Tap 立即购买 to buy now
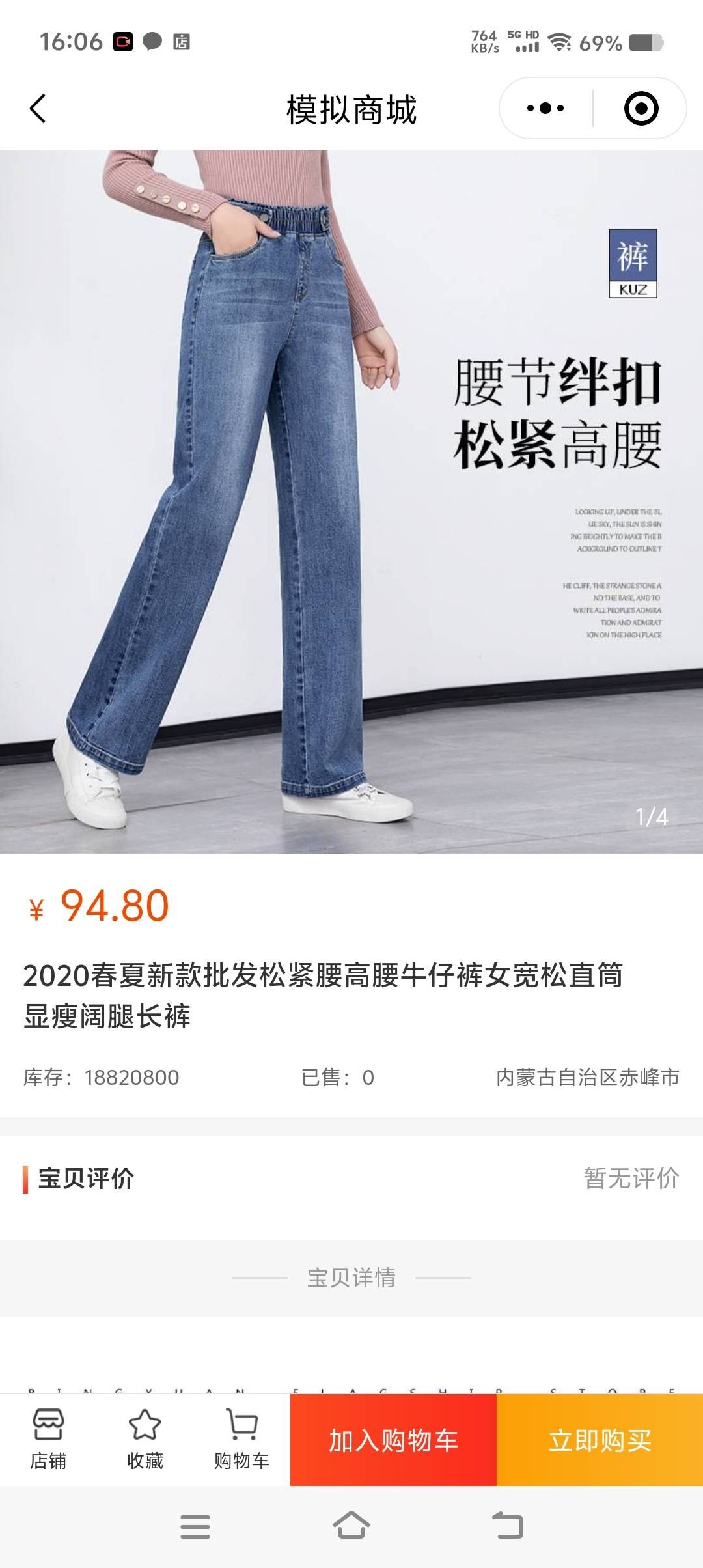The height and width of the screenshot is (1568, 703). tap(600, 1440)
